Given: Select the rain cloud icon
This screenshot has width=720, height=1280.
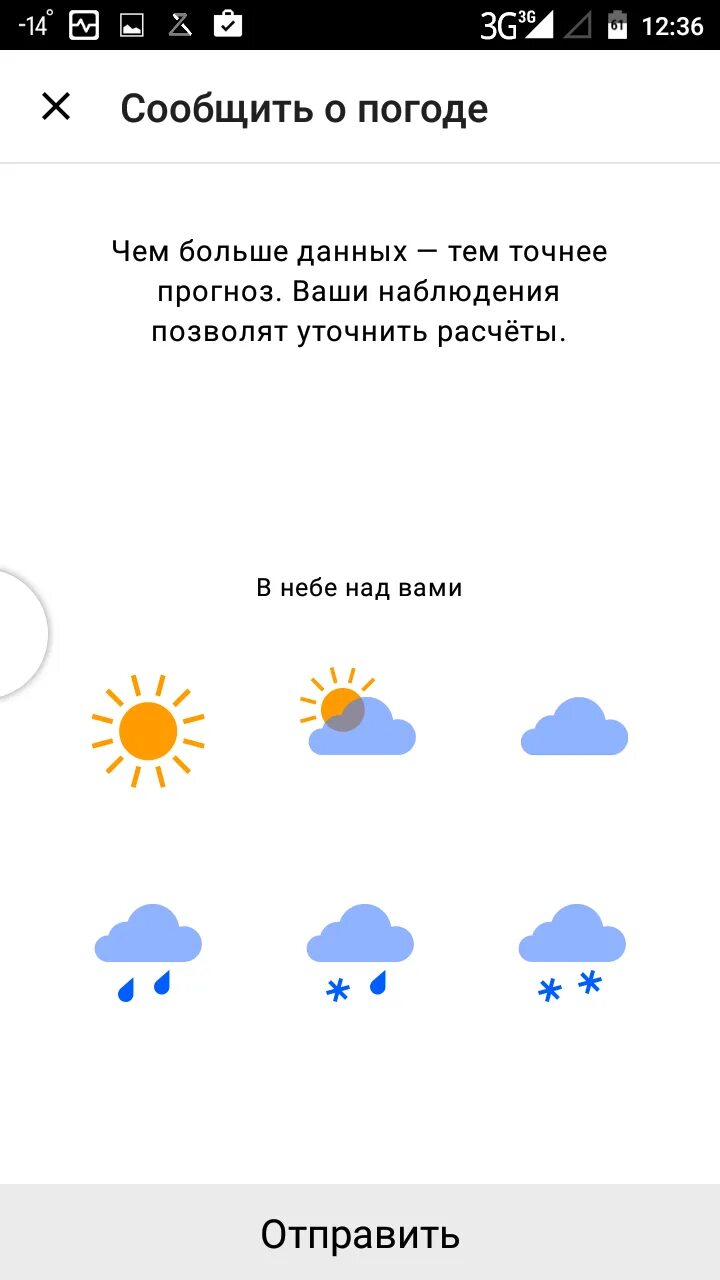Looking at the screenshot, I should 148,952.
